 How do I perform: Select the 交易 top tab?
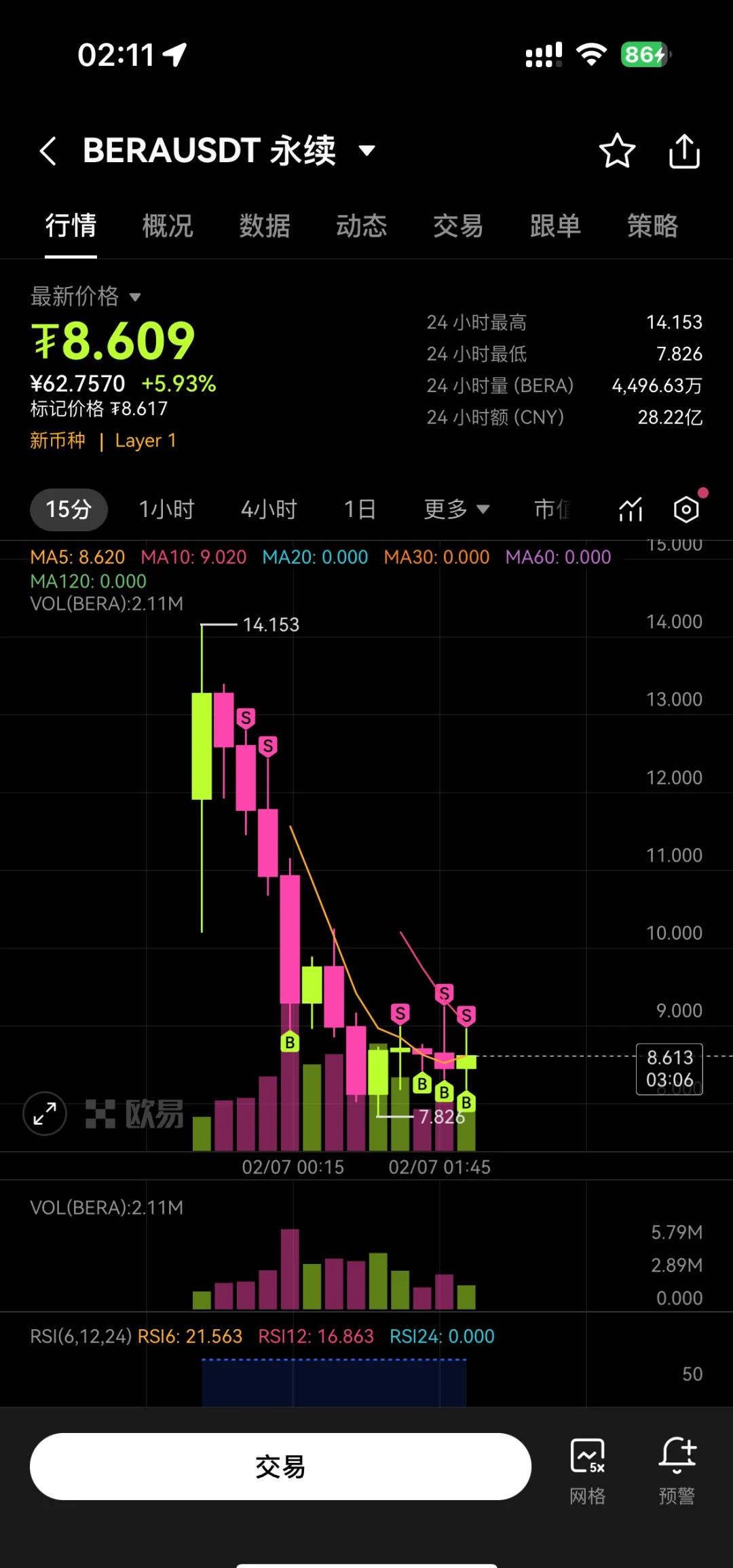459,226
